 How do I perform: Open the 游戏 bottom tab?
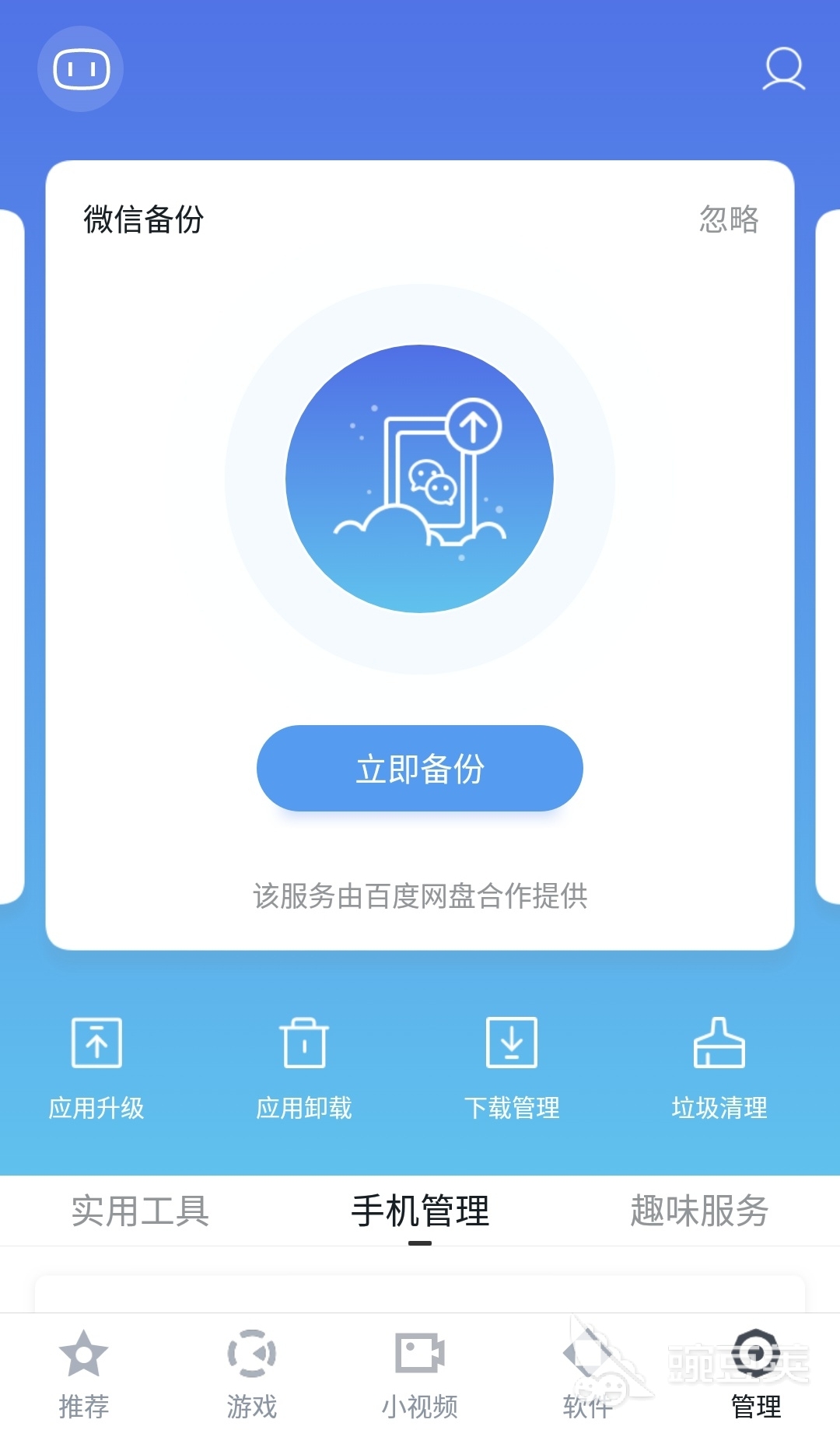(x=252, y=1372)
